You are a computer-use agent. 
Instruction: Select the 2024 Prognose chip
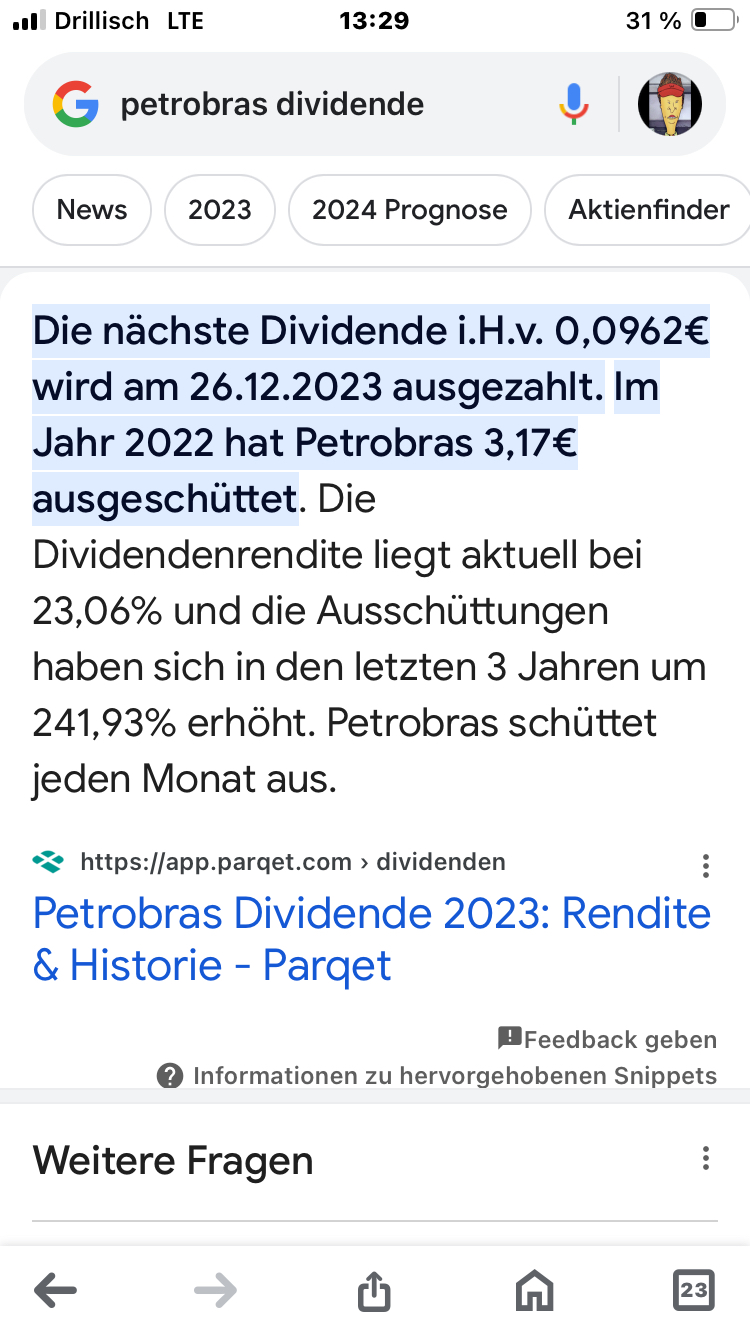[x=409, y=210]
